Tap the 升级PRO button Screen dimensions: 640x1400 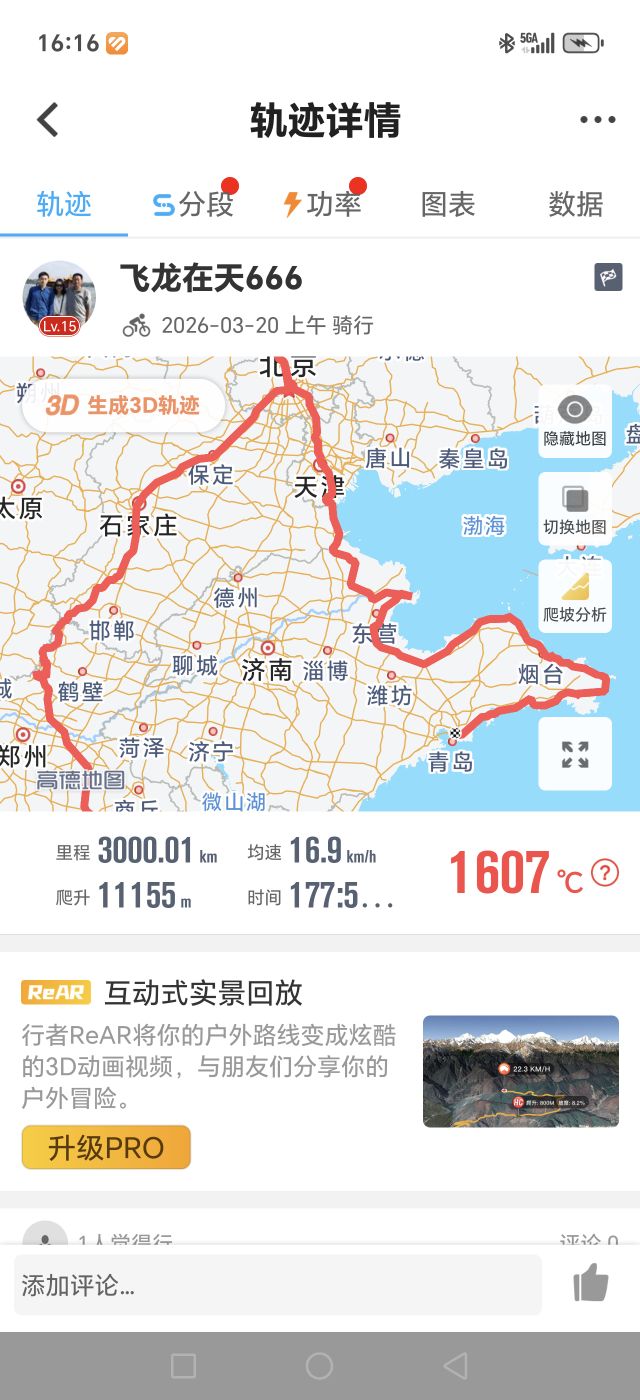[106, 1147]
